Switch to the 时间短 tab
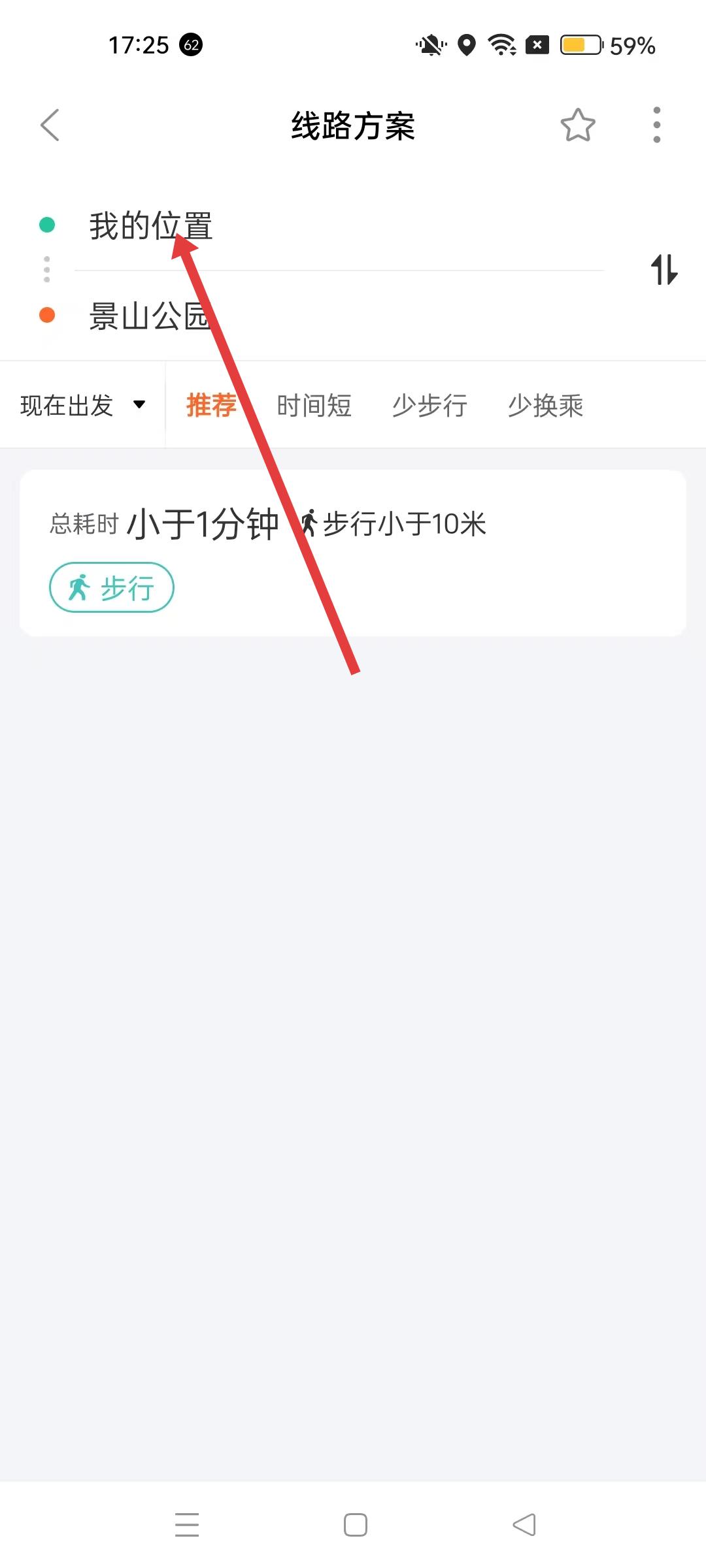706x1568 pixels. tap(314, 405)
